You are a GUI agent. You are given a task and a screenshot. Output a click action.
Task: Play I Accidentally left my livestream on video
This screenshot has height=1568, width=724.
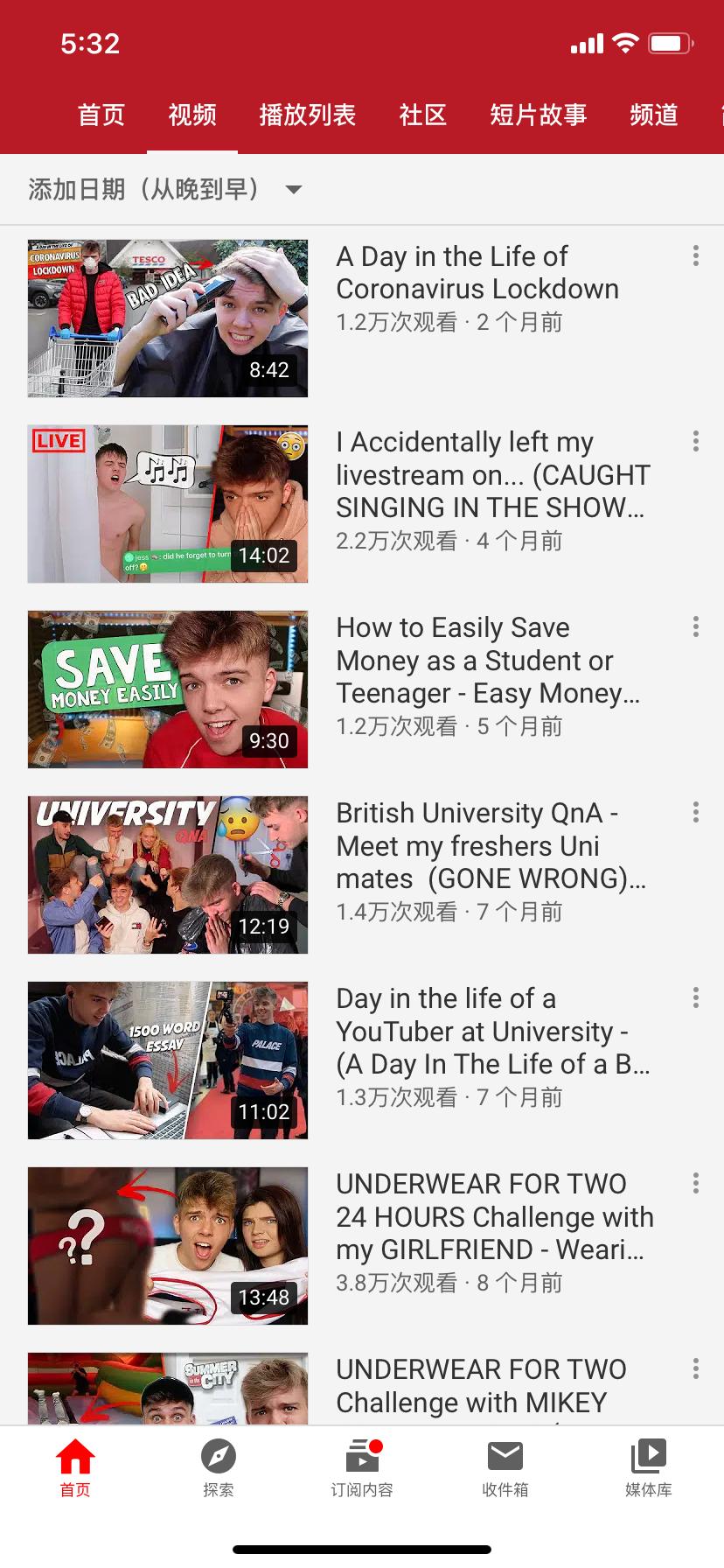168,504
